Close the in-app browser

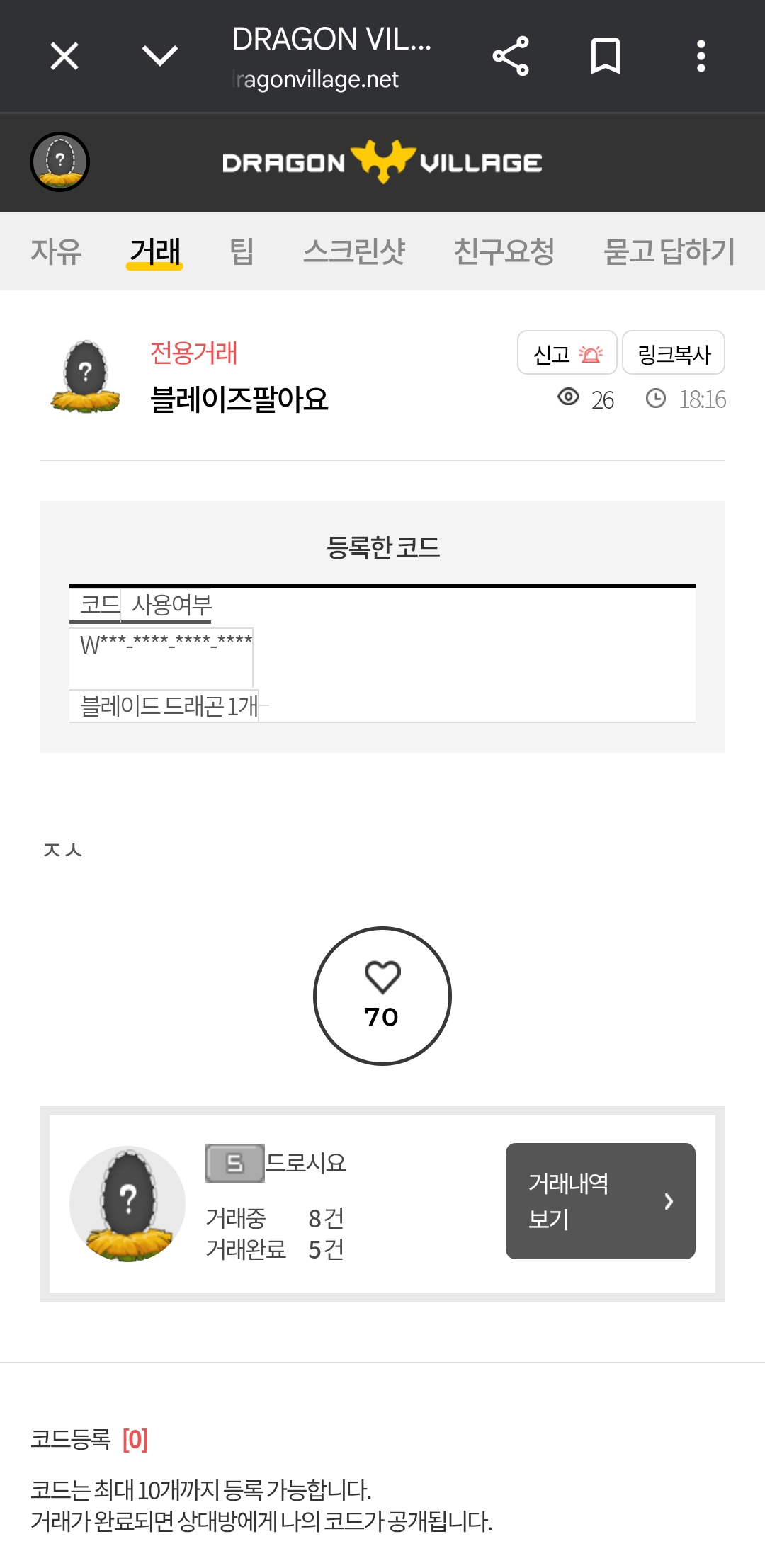point(64,56)
